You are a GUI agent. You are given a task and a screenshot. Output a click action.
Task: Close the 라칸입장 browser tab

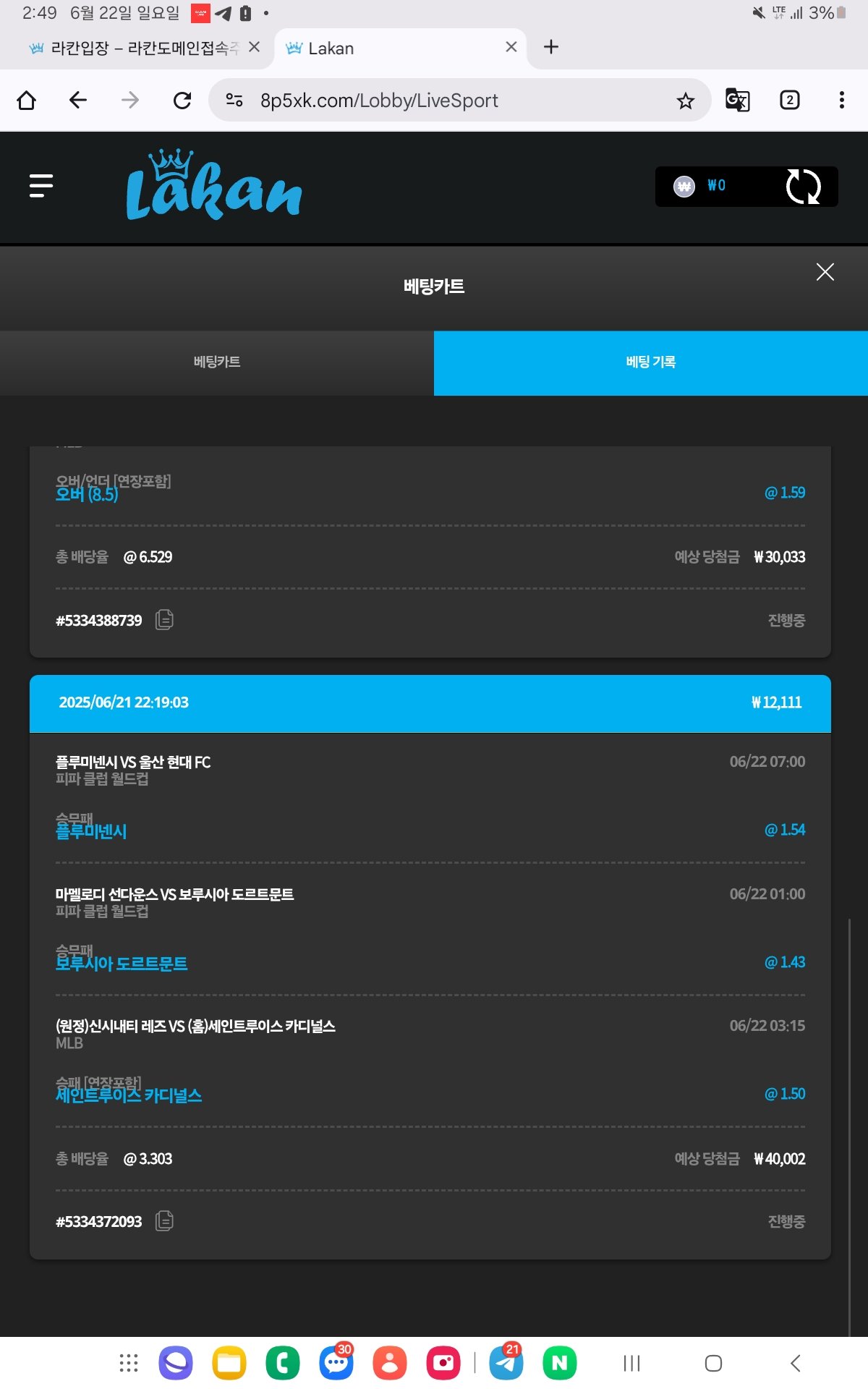(x=254, y=48)
